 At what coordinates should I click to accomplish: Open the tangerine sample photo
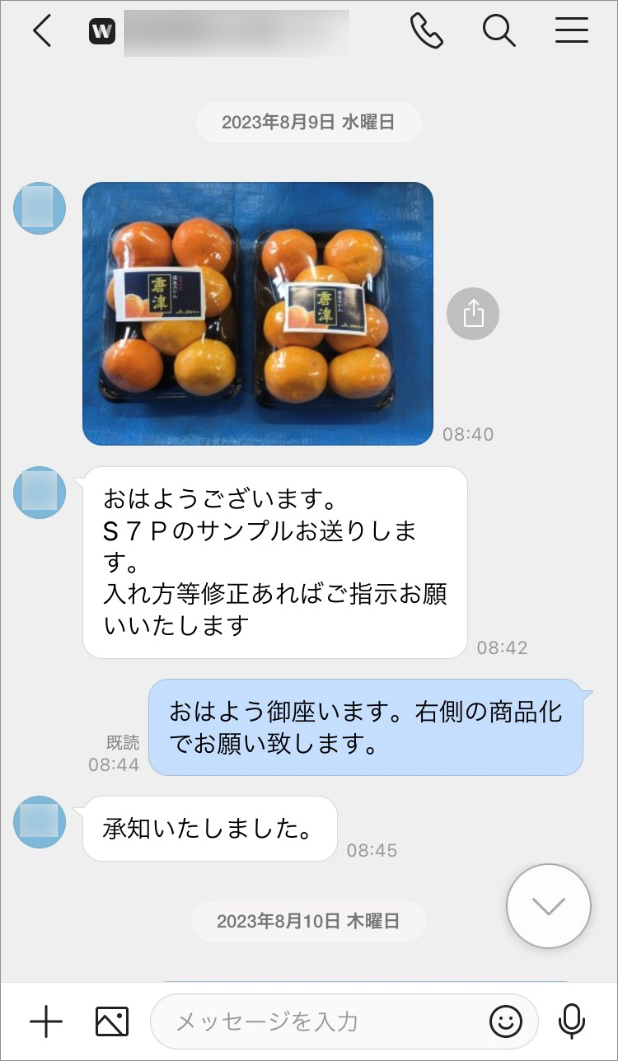(257, 313)
